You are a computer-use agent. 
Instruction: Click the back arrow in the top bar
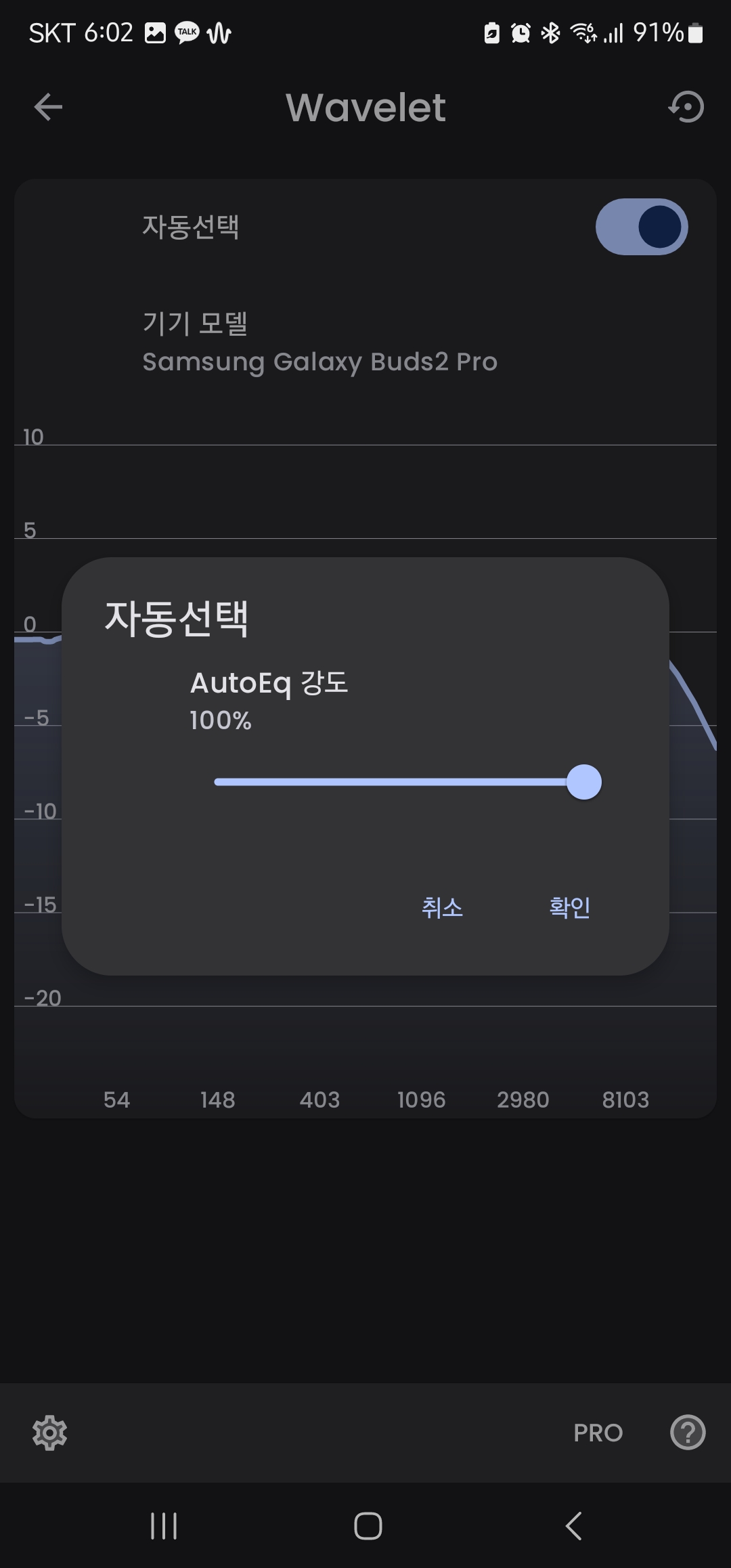point(47,107)
